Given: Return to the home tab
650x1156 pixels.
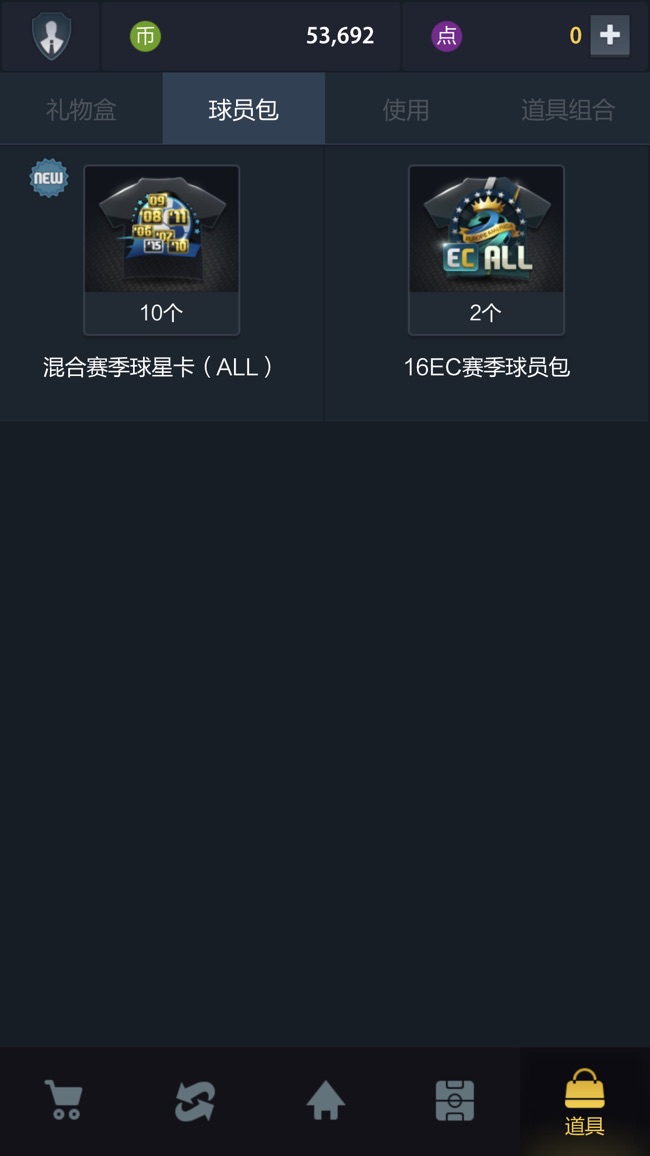Looking at the screenshot, I should point(325,1100).
